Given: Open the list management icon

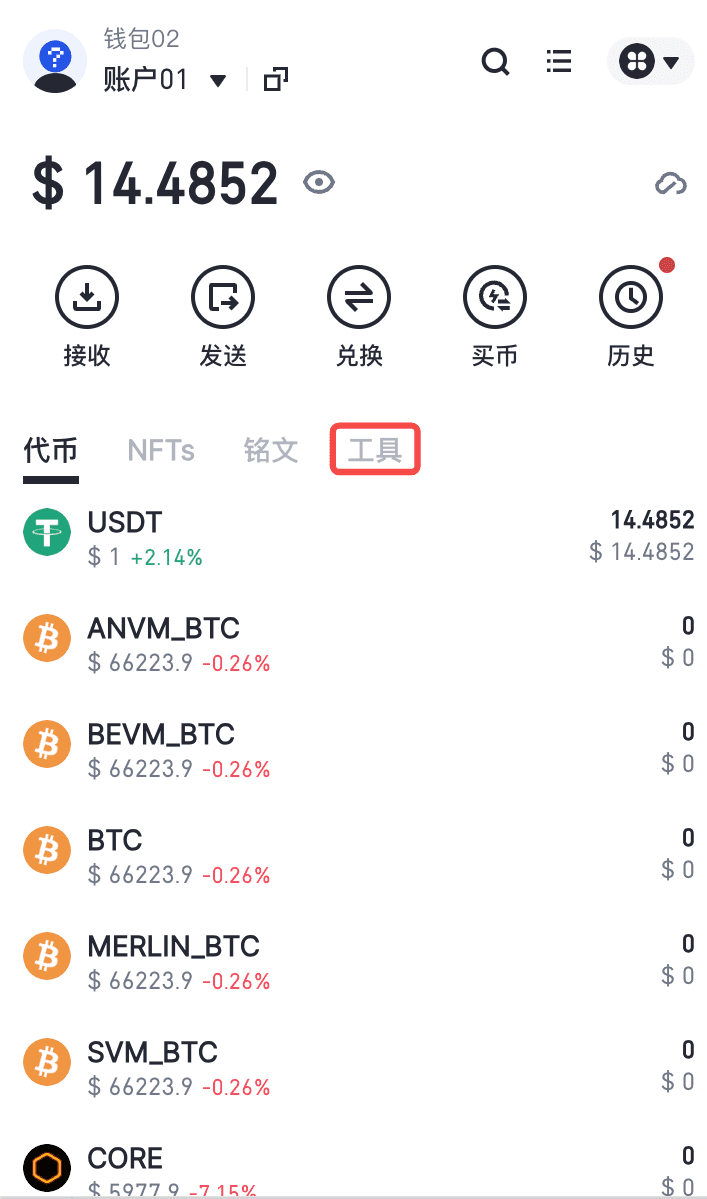Looking at the screenshot, I should pos(559,62).
